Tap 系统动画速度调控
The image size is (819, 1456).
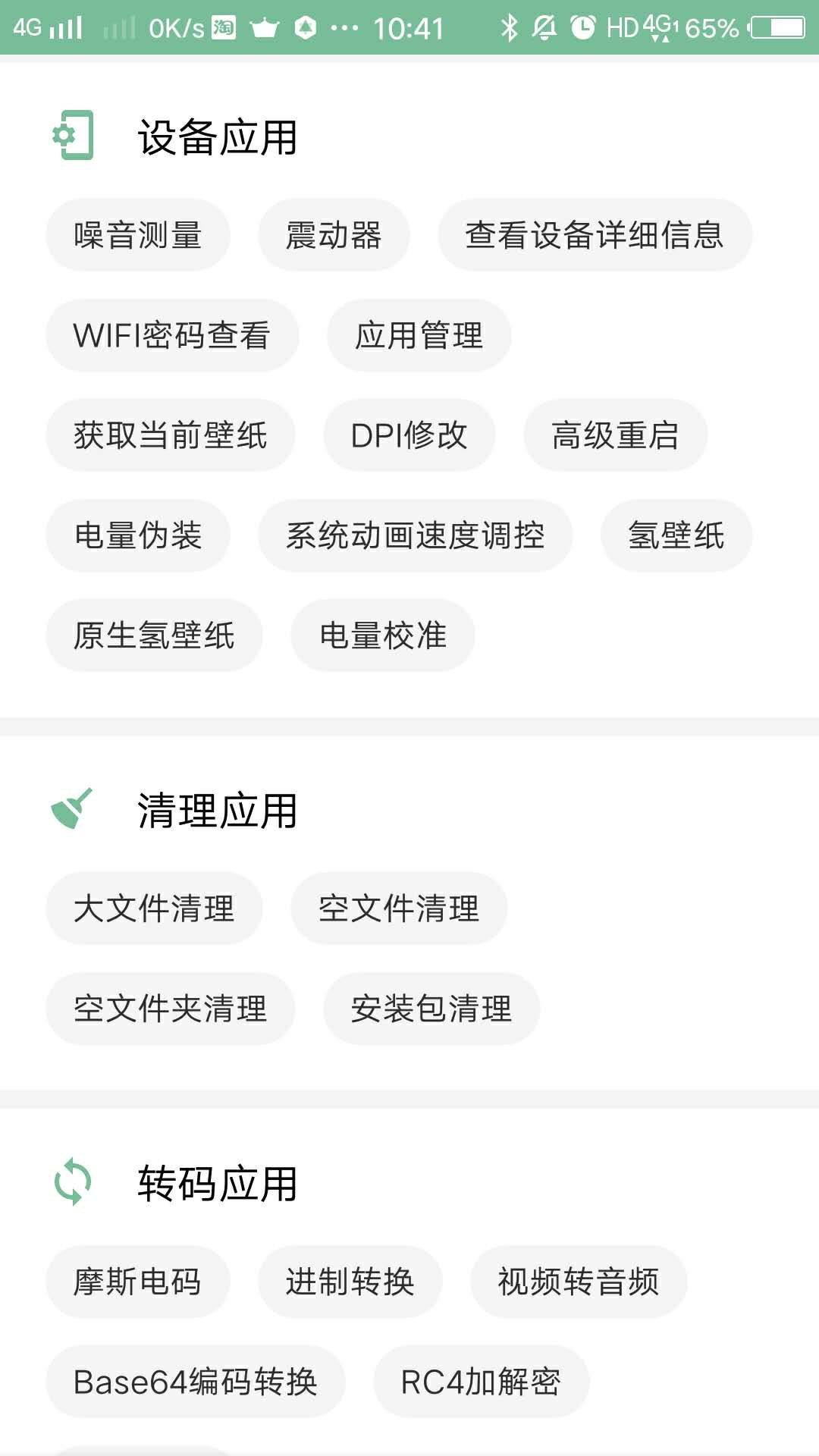pos(416,535)
